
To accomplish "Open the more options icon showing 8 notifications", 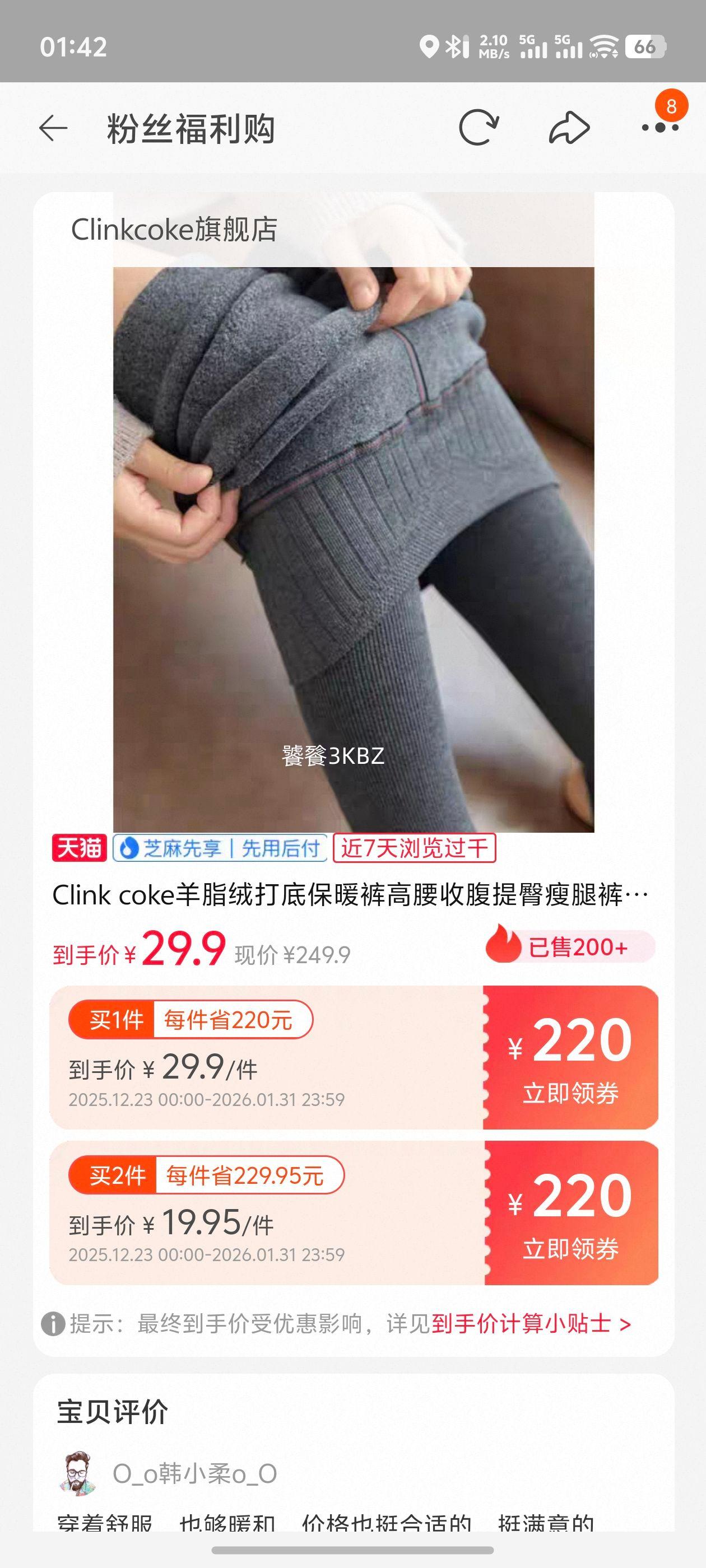I will pyautogui.click(x=660, y=128).
